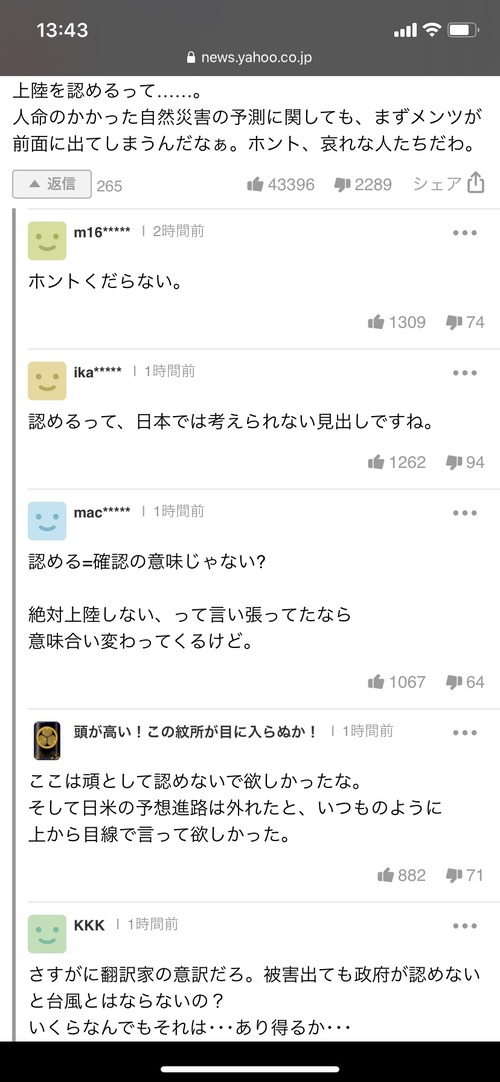The image size is (500, 1082).
Task: Dislike the reply by mac*****
Action: pyautogui.click(x=466, y=682)
